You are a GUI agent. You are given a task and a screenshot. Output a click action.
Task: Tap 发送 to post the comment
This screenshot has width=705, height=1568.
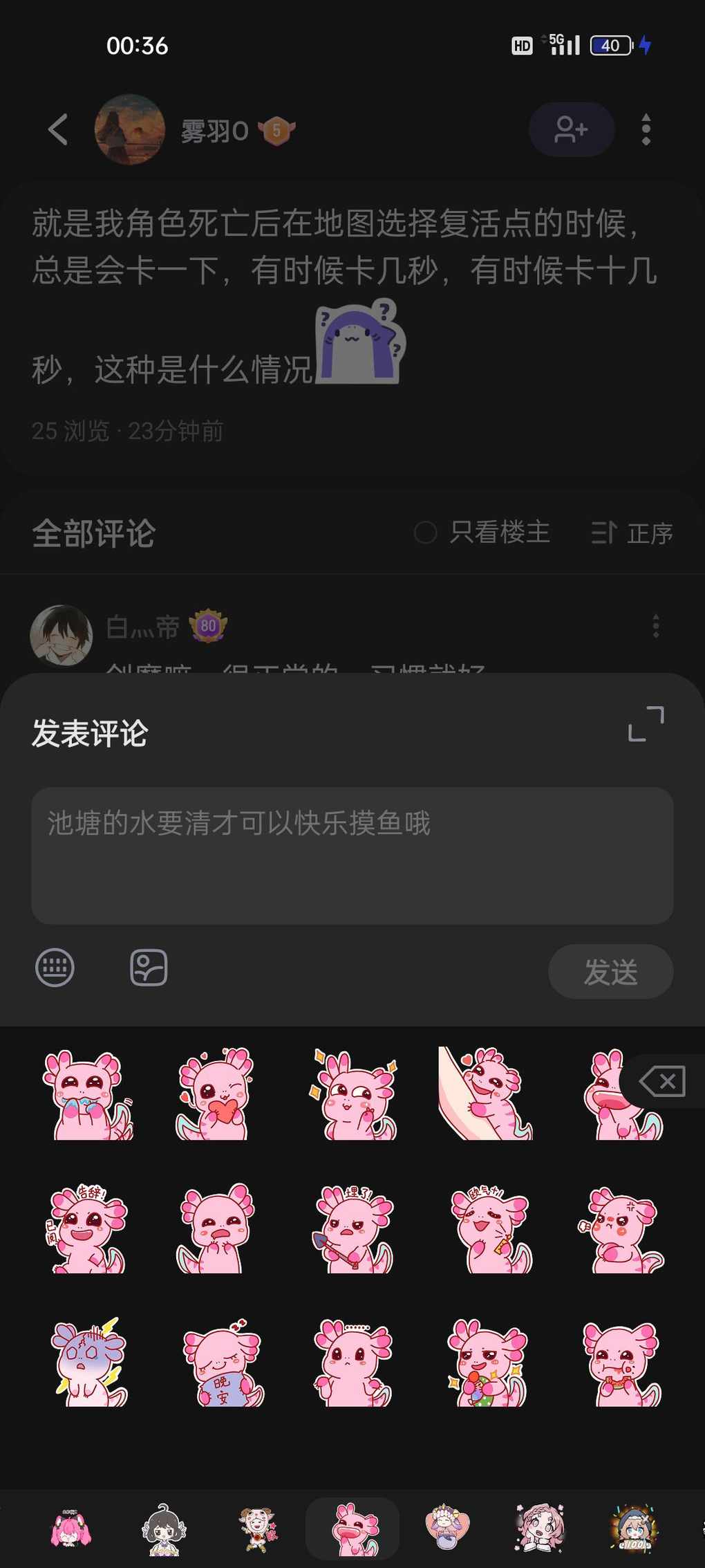point(610,971)
